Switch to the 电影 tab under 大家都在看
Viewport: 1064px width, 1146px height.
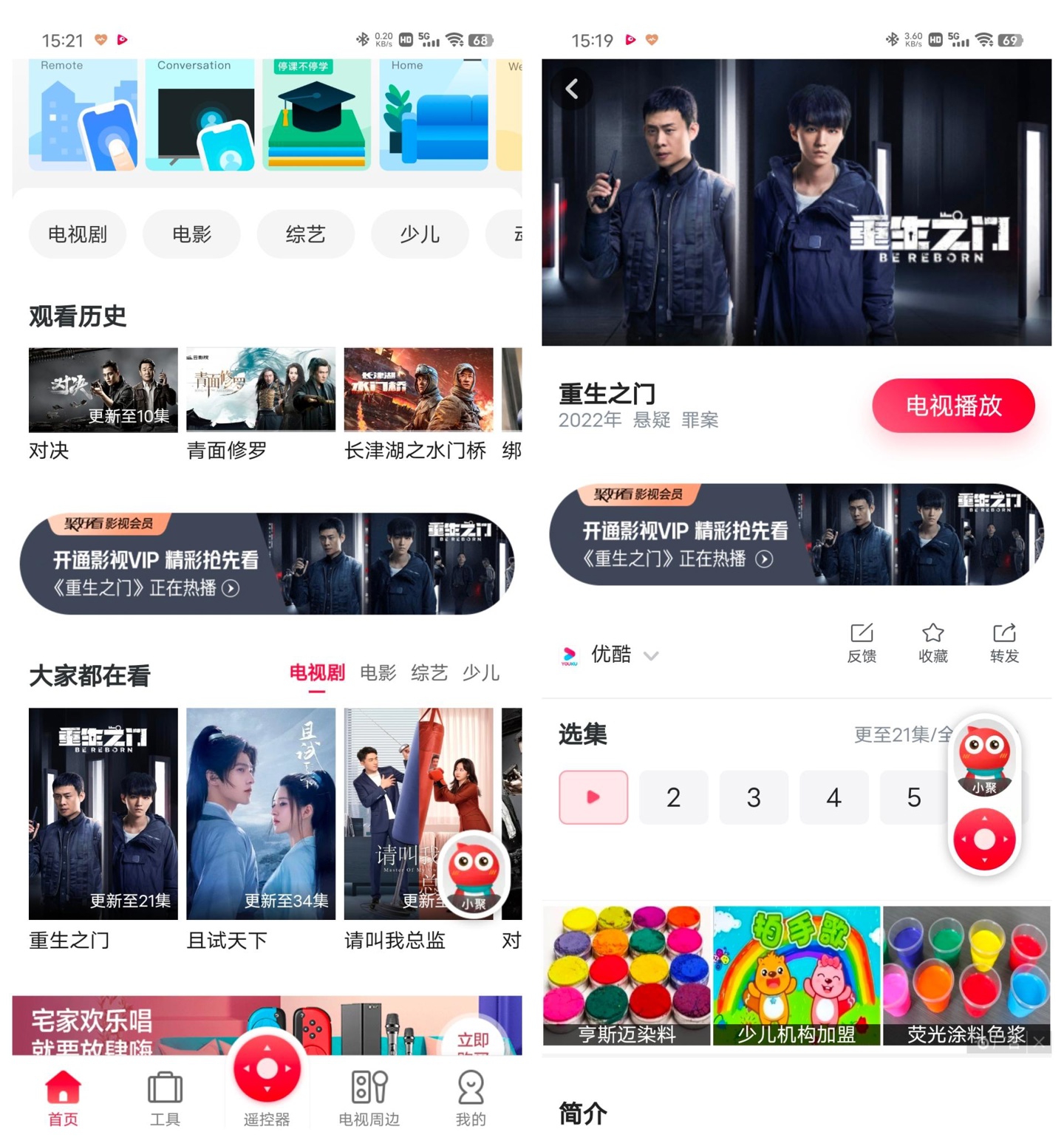pyautogui.click(x=378, y=674)
